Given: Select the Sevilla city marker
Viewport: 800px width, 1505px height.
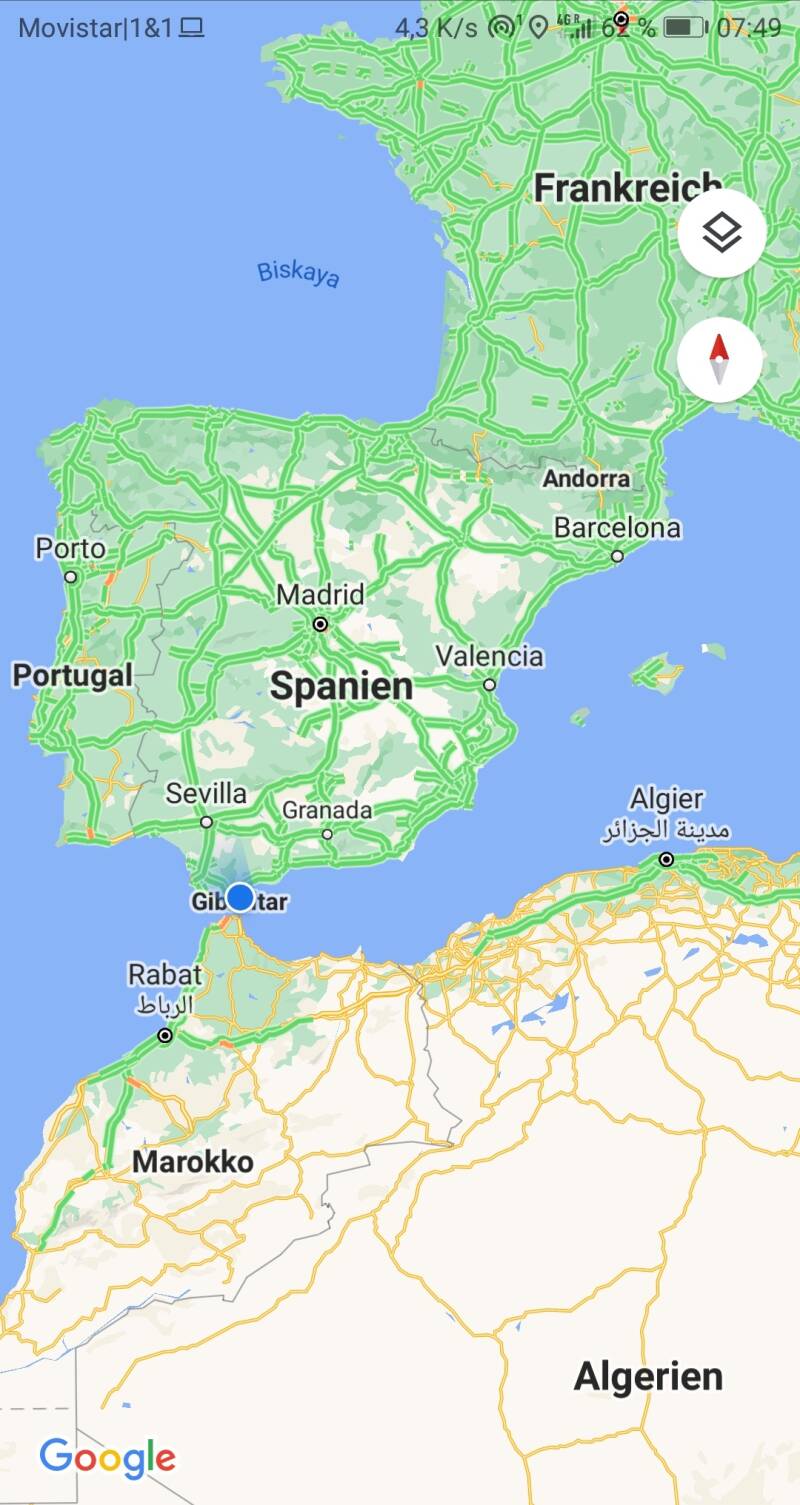Looking at the screenshot, I should click(206, 822).
